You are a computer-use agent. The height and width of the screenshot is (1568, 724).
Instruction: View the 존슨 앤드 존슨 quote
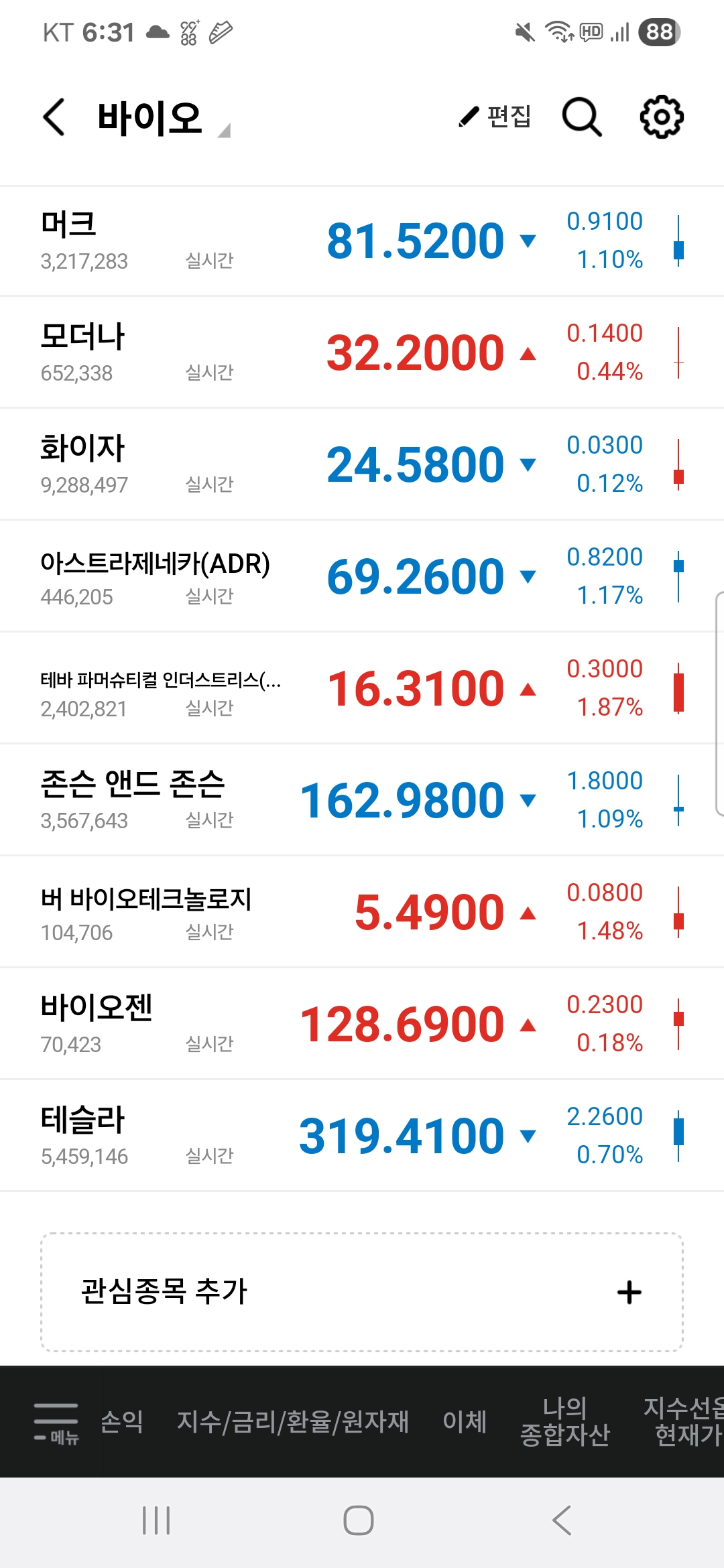click(362, 800)
